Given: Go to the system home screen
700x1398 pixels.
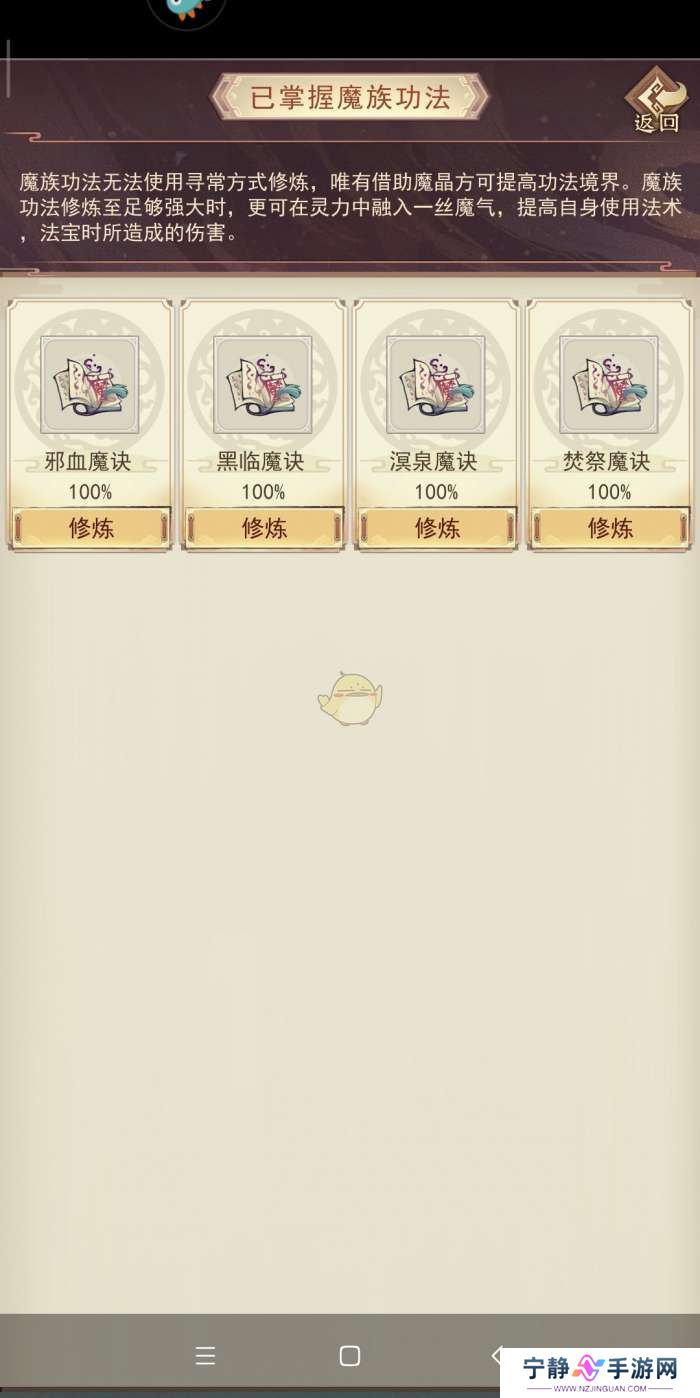Looking at the screenshot, I should (x=350, y=1356).
